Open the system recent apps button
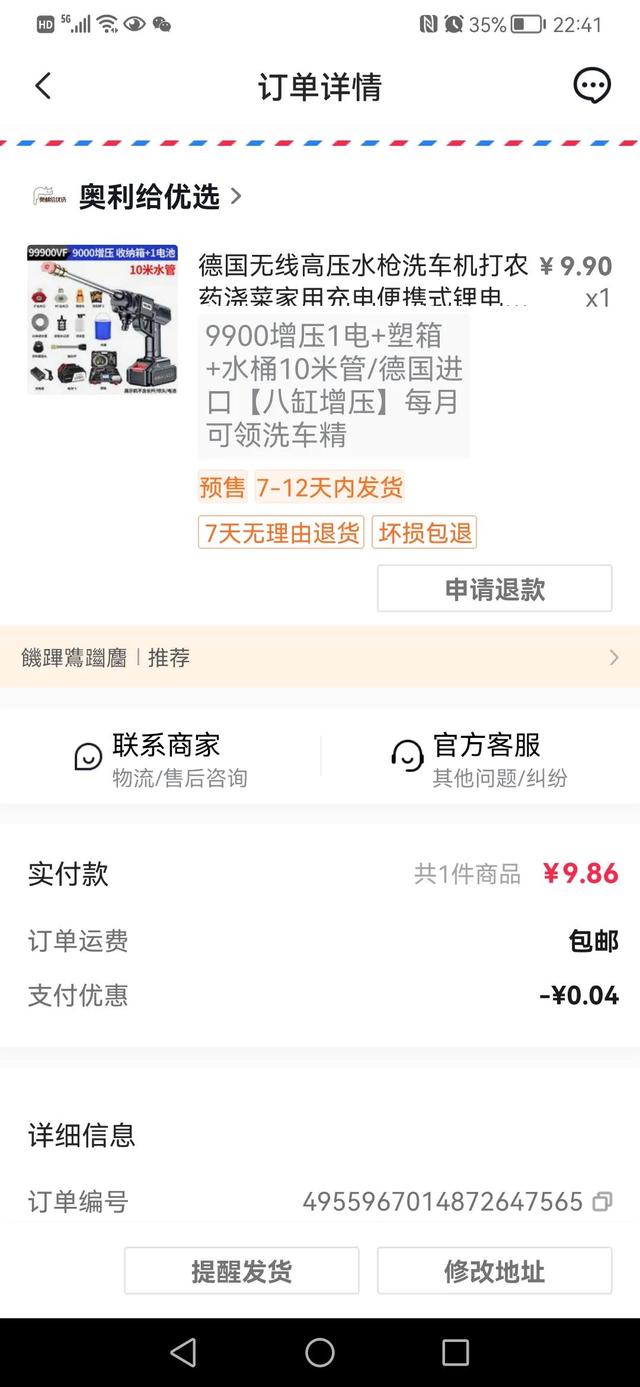This screenshot has height=1387, width=640. point(455,1353)
